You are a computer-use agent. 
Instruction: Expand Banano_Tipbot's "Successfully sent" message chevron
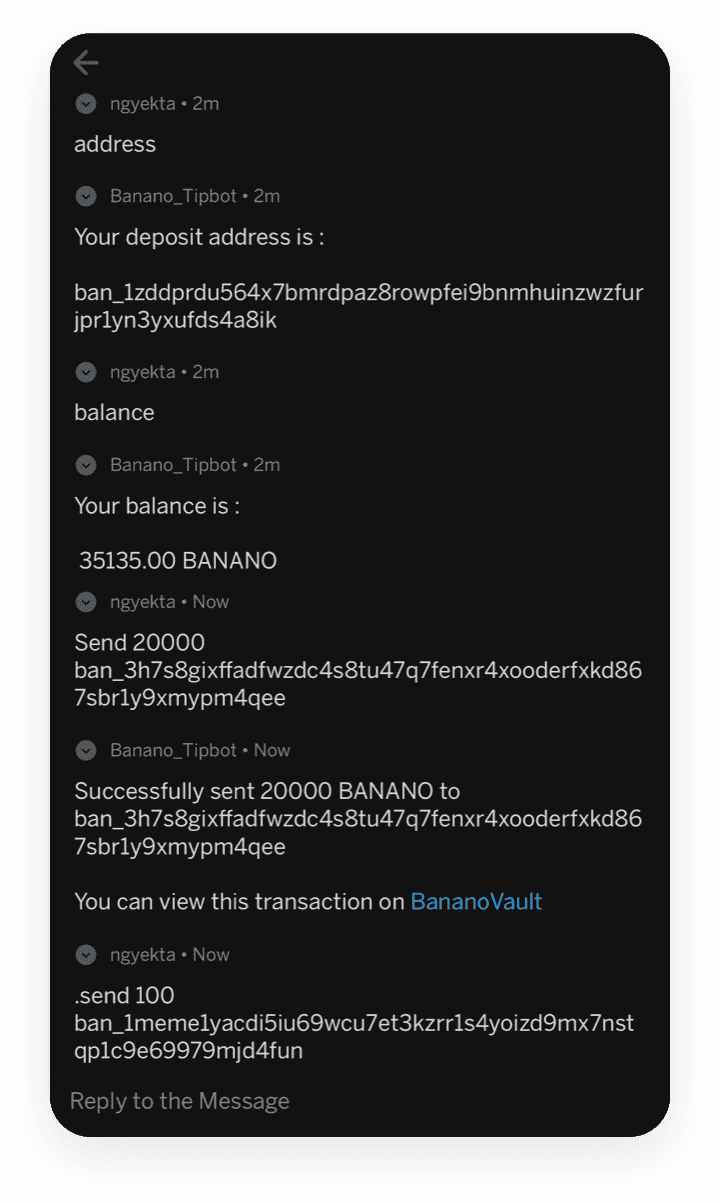pos(86,750)
